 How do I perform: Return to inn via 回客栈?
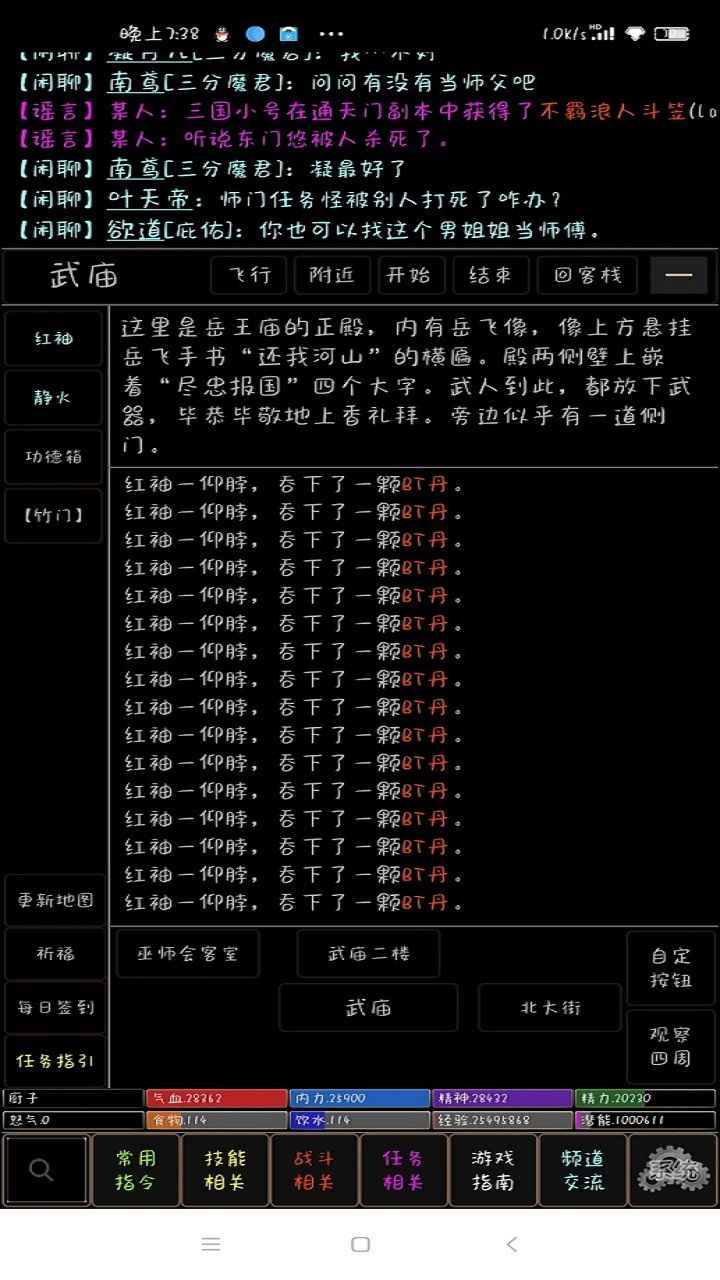[587, 276]
